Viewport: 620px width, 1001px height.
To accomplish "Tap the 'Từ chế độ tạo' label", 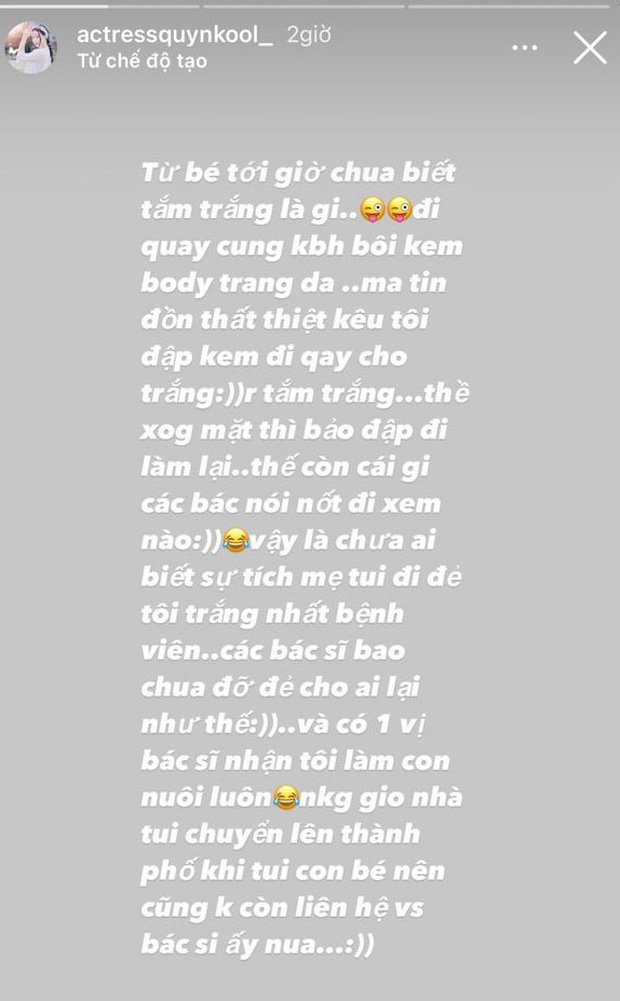I will coord(141,61).
